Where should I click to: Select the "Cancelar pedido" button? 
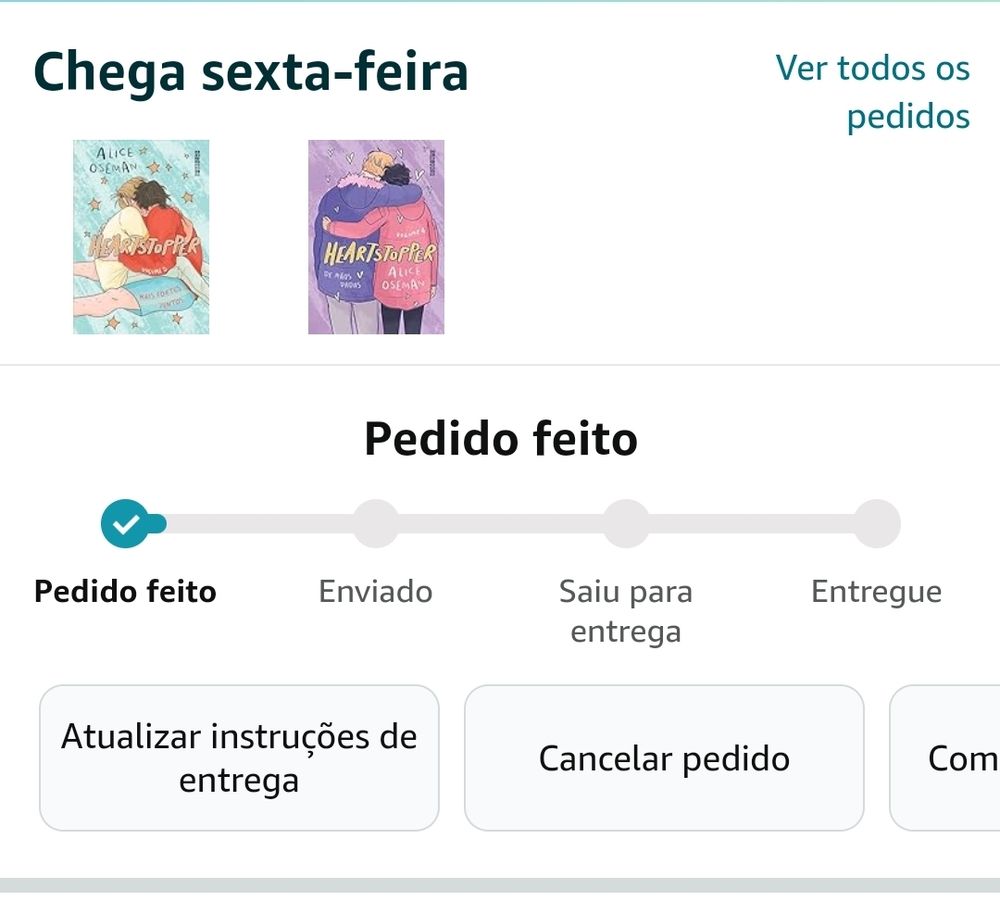tap(664, 758)
